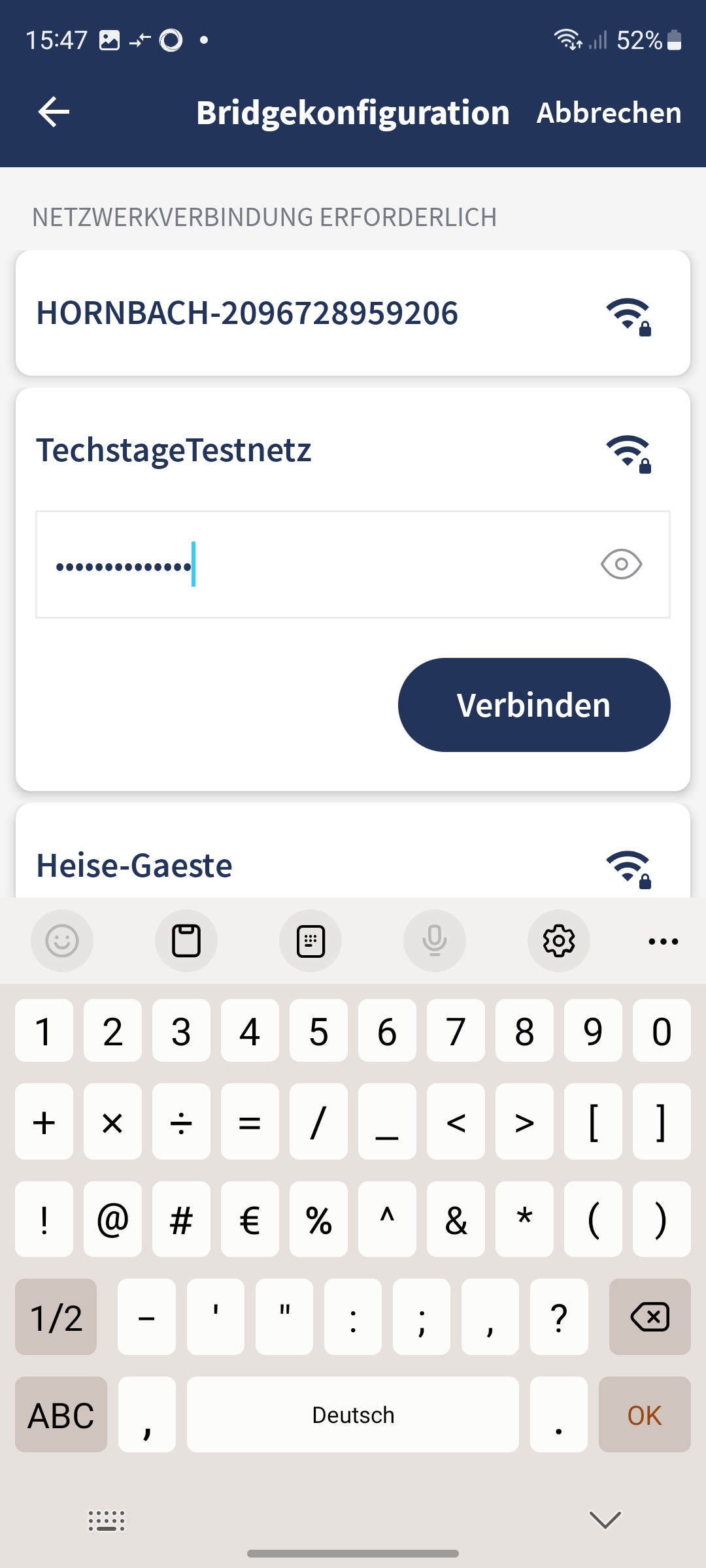
Task: Tap Abbrechen to cancel bridge setup
Action: (609, 113)
